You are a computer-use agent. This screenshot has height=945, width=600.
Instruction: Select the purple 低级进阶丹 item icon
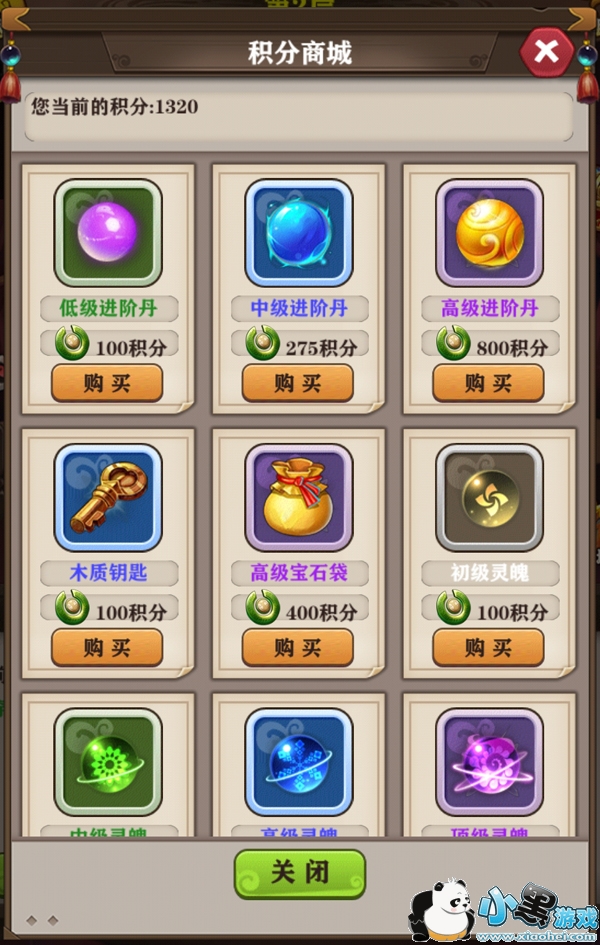(x=108, y=233)
